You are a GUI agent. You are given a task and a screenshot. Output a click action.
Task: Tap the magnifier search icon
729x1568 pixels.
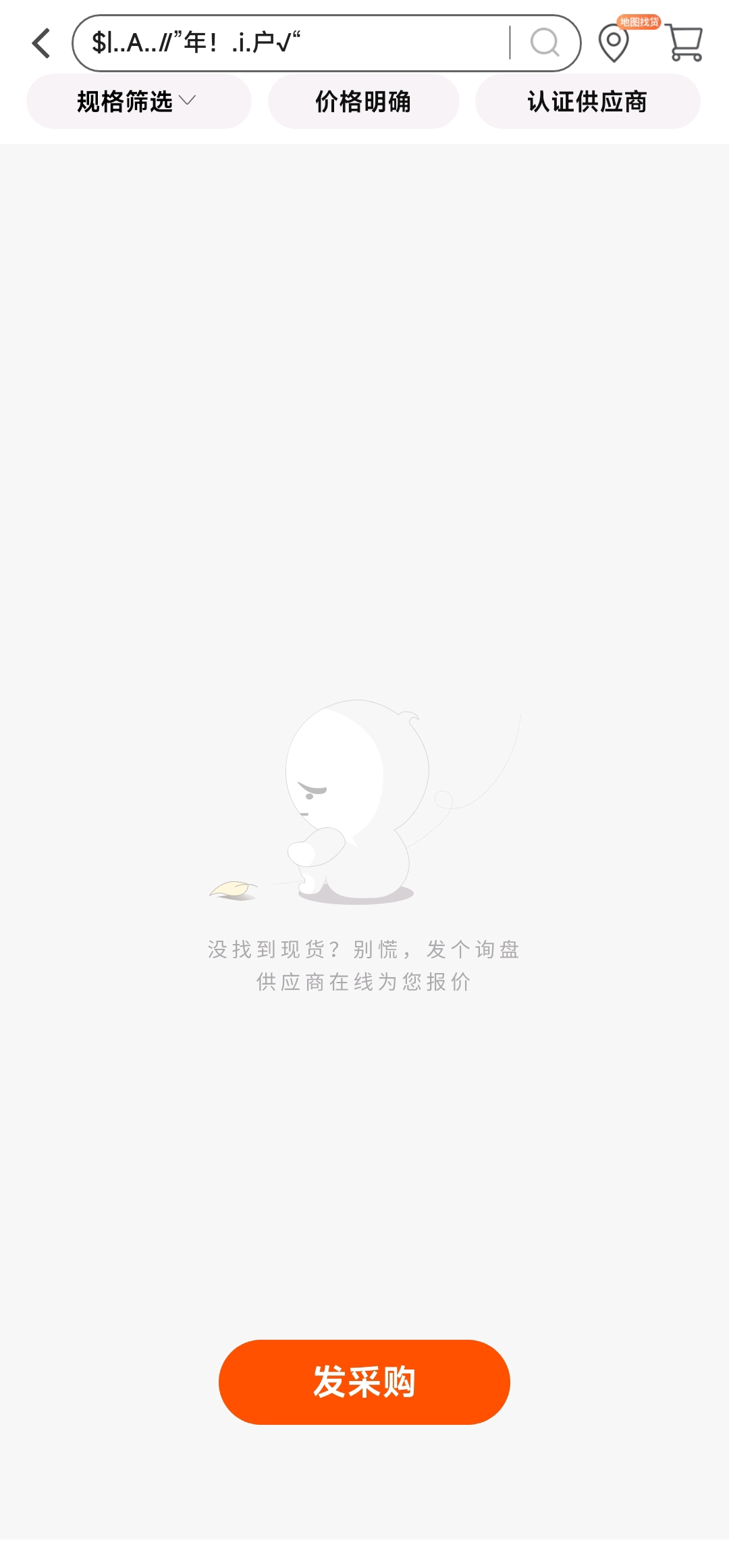(545, 43)
